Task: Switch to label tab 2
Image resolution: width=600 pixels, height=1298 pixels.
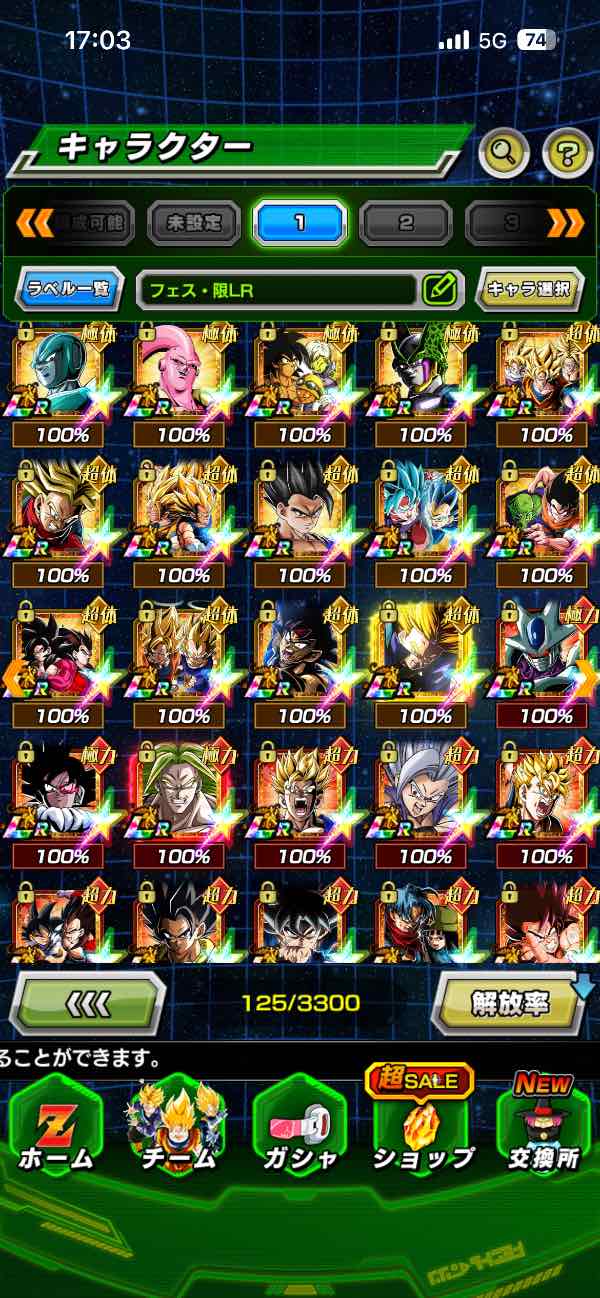Action: click(x=405, y=222)
